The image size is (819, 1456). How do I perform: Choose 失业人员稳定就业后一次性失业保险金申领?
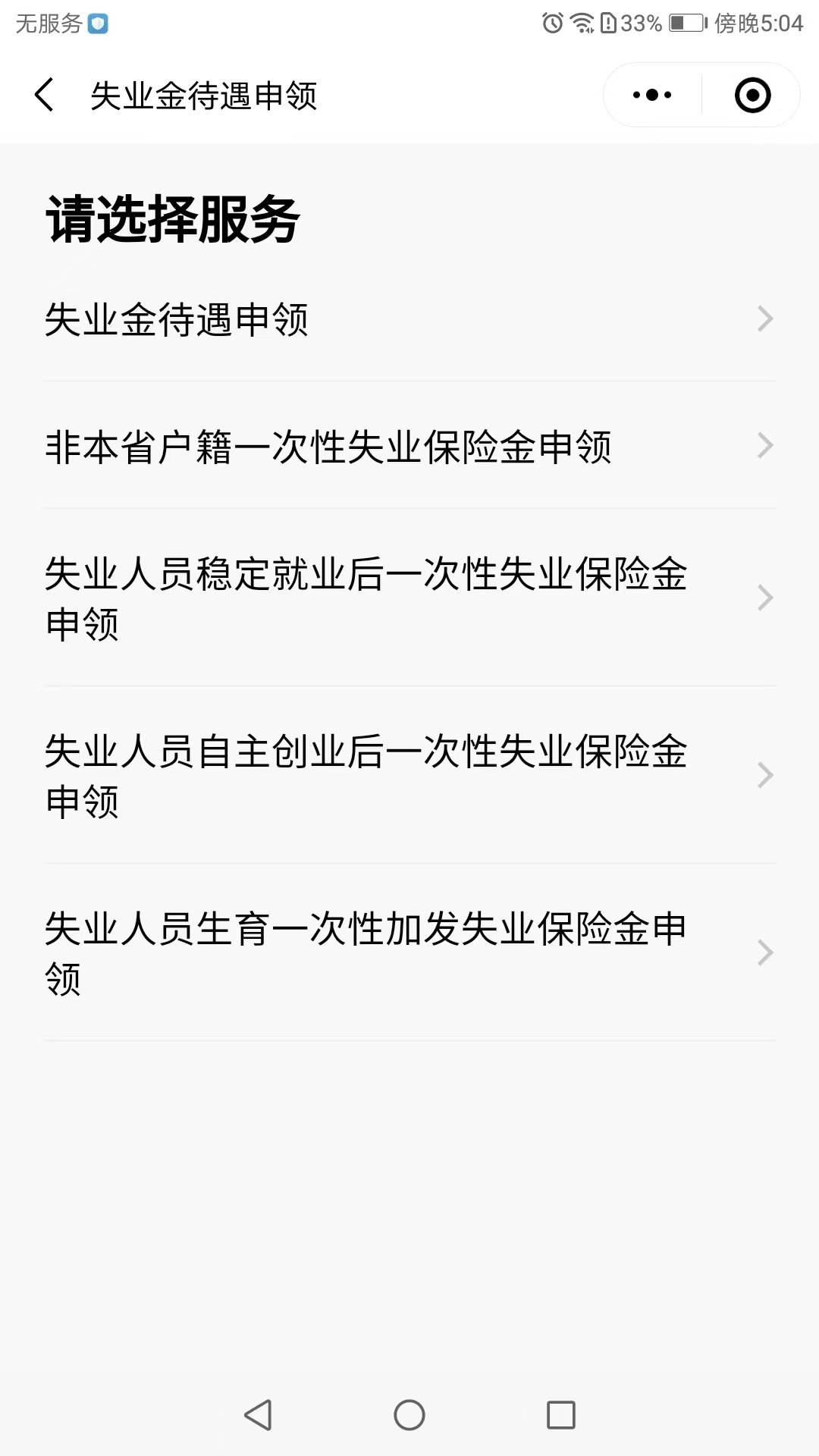pos(409,598)
